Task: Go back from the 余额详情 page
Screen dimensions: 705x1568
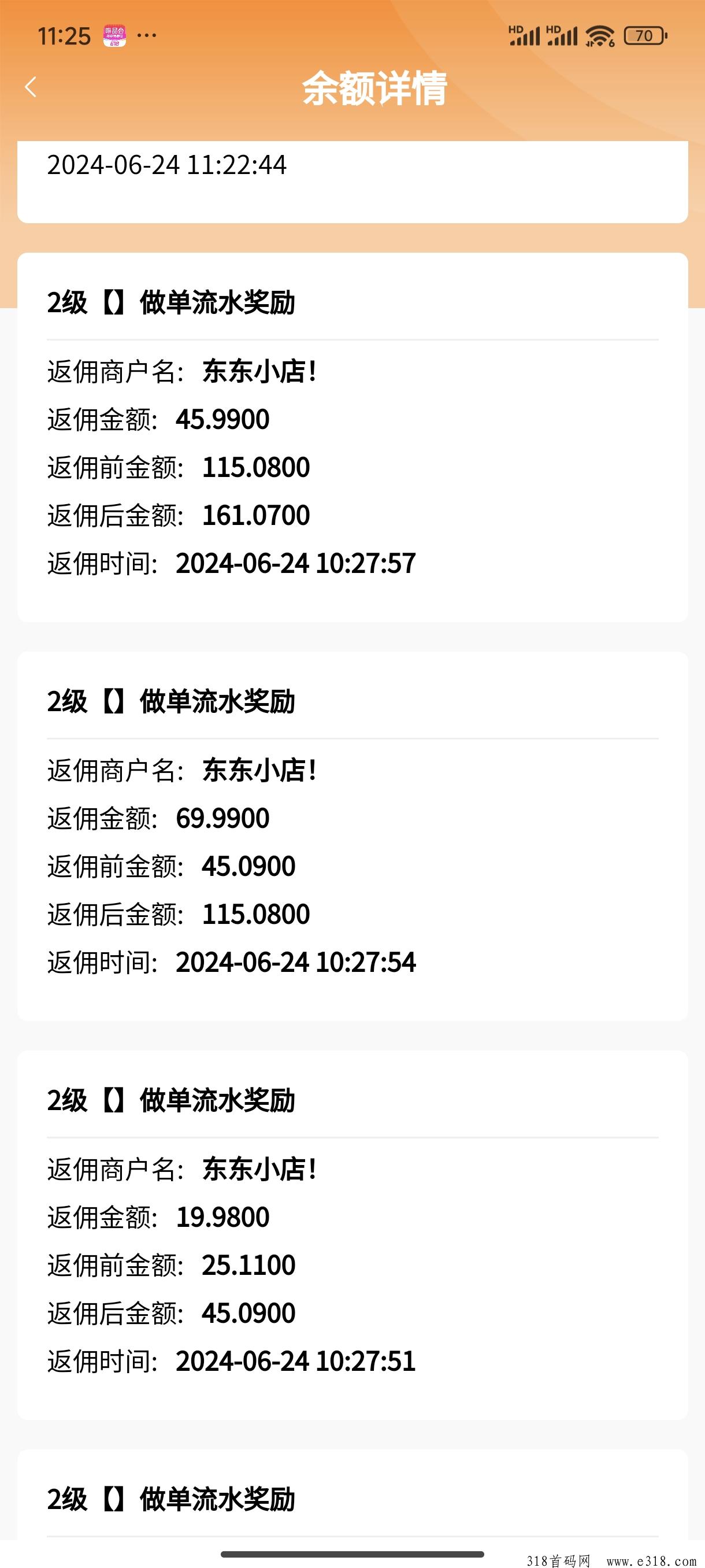Action: [x=31, y=87]
